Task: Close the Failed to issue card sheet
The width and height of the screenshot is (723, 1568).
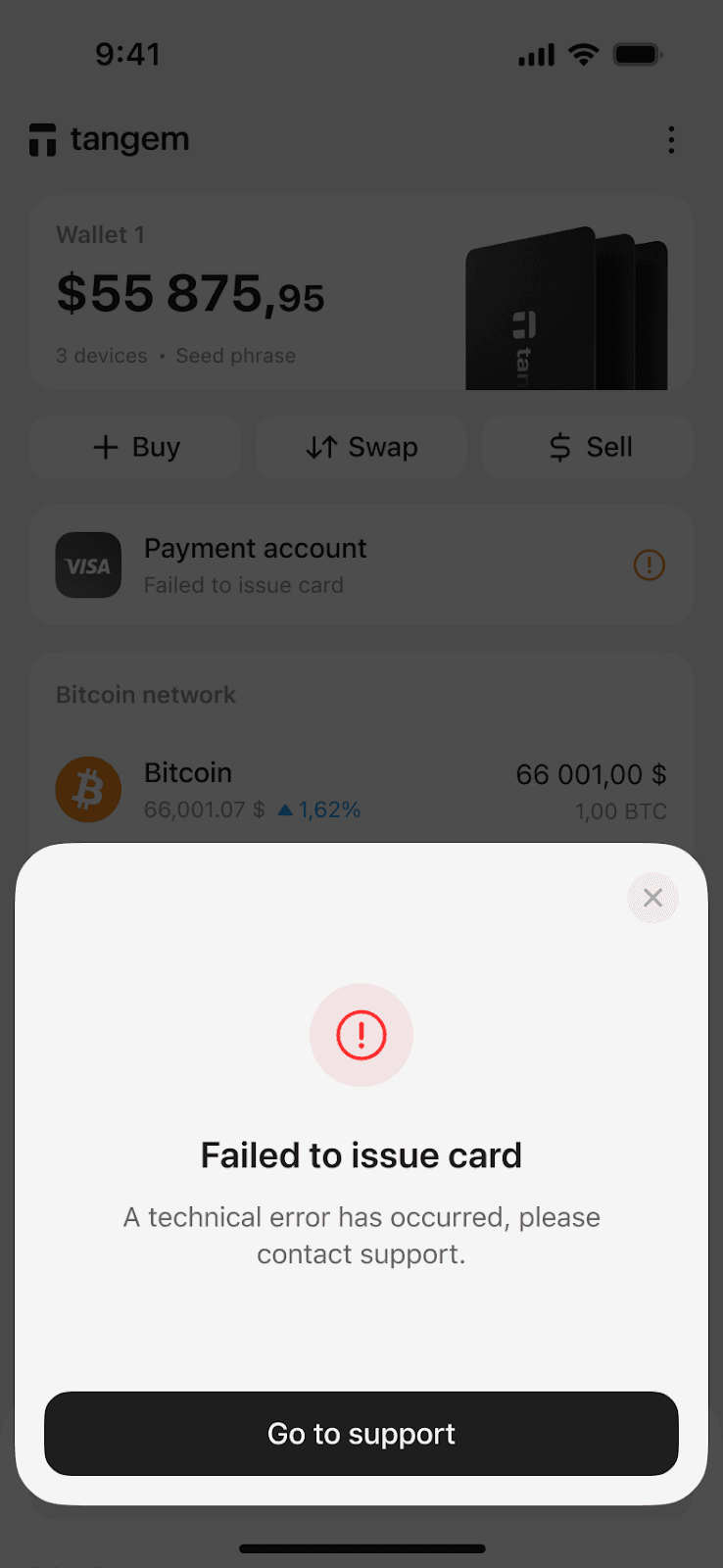Action: (x=652, y=898)
